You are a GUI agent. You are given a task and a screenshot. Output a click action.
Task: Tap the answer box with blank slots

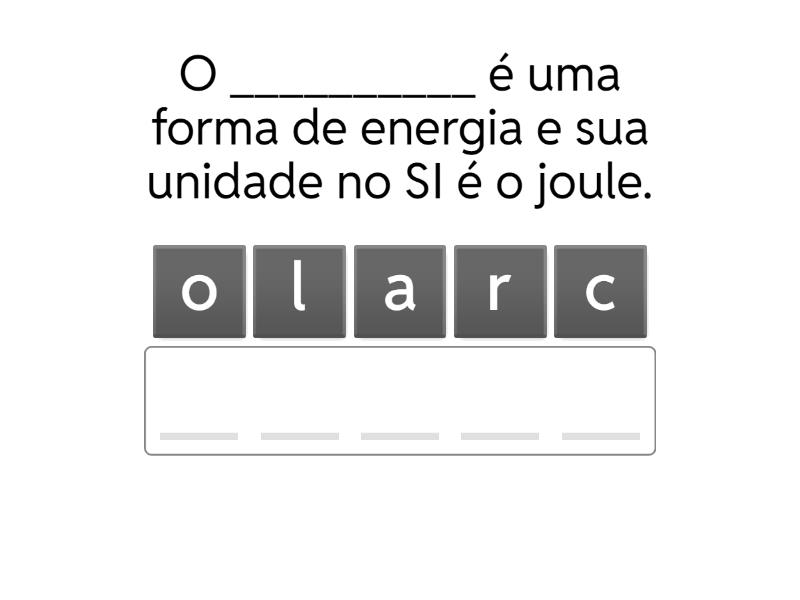pos(400,400)
